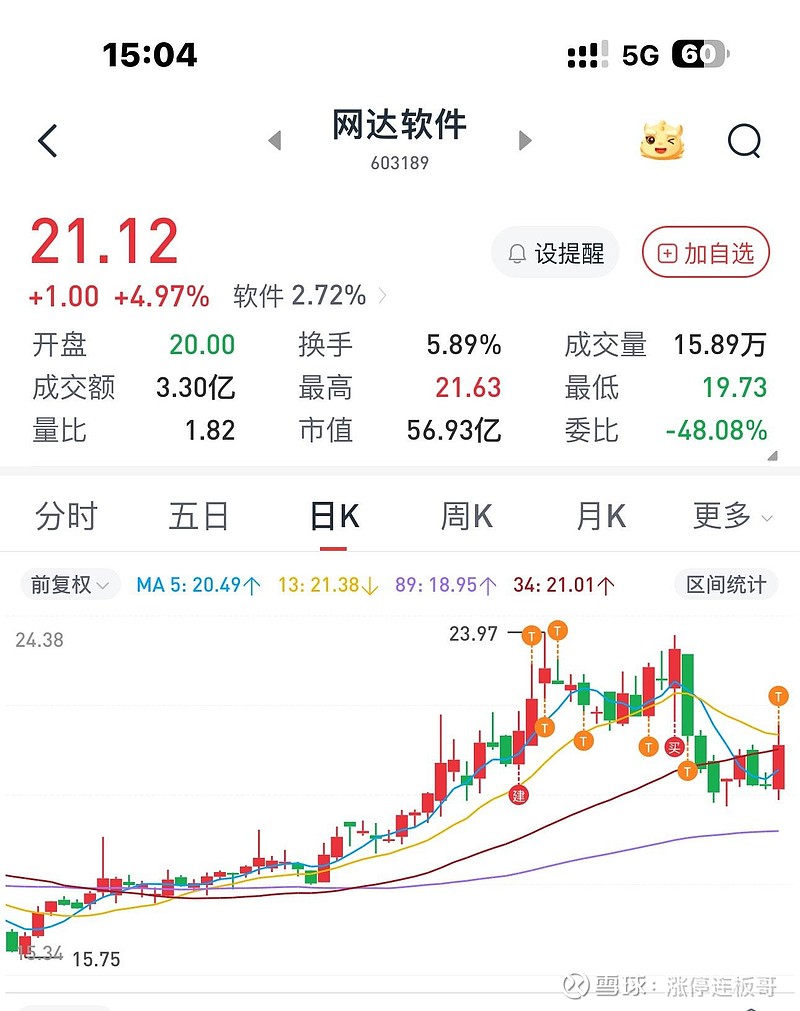Image resolution: width=800 pixels, height=1011 pixels.
Task: Set a price alert with 设提醒
Action: click(556, 253)
